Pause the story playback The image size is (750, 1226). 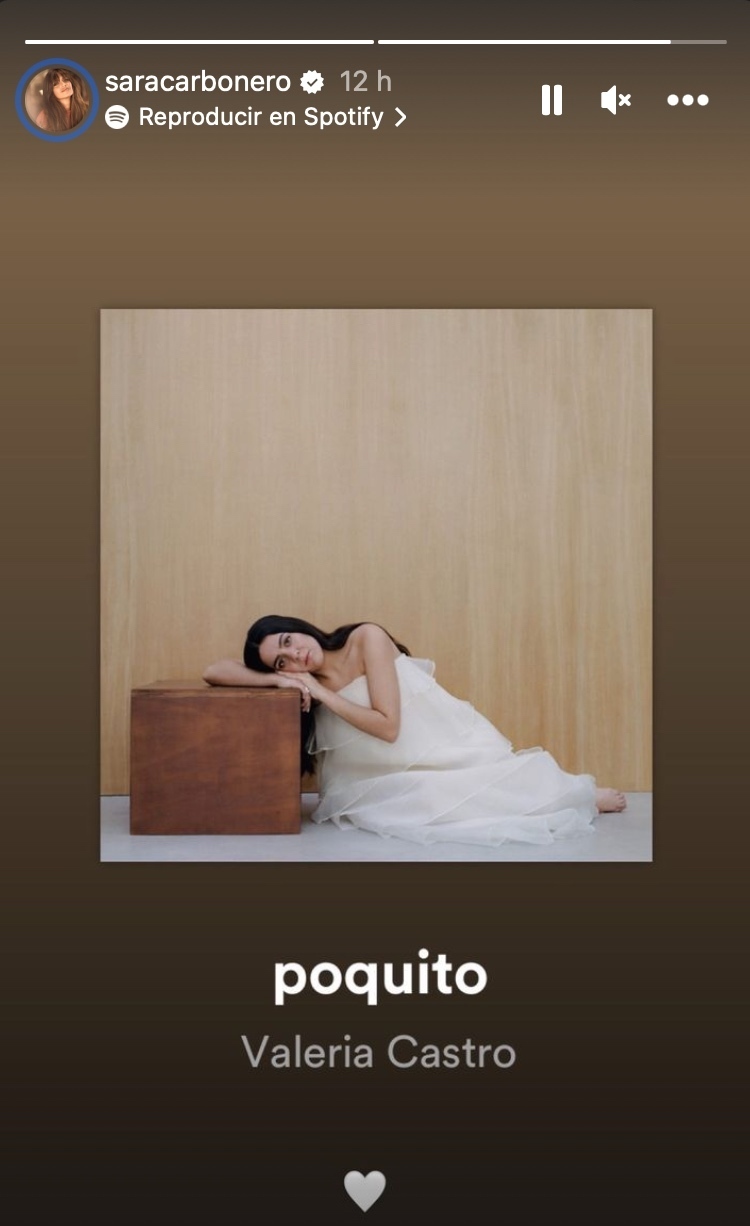pos(552,100)
